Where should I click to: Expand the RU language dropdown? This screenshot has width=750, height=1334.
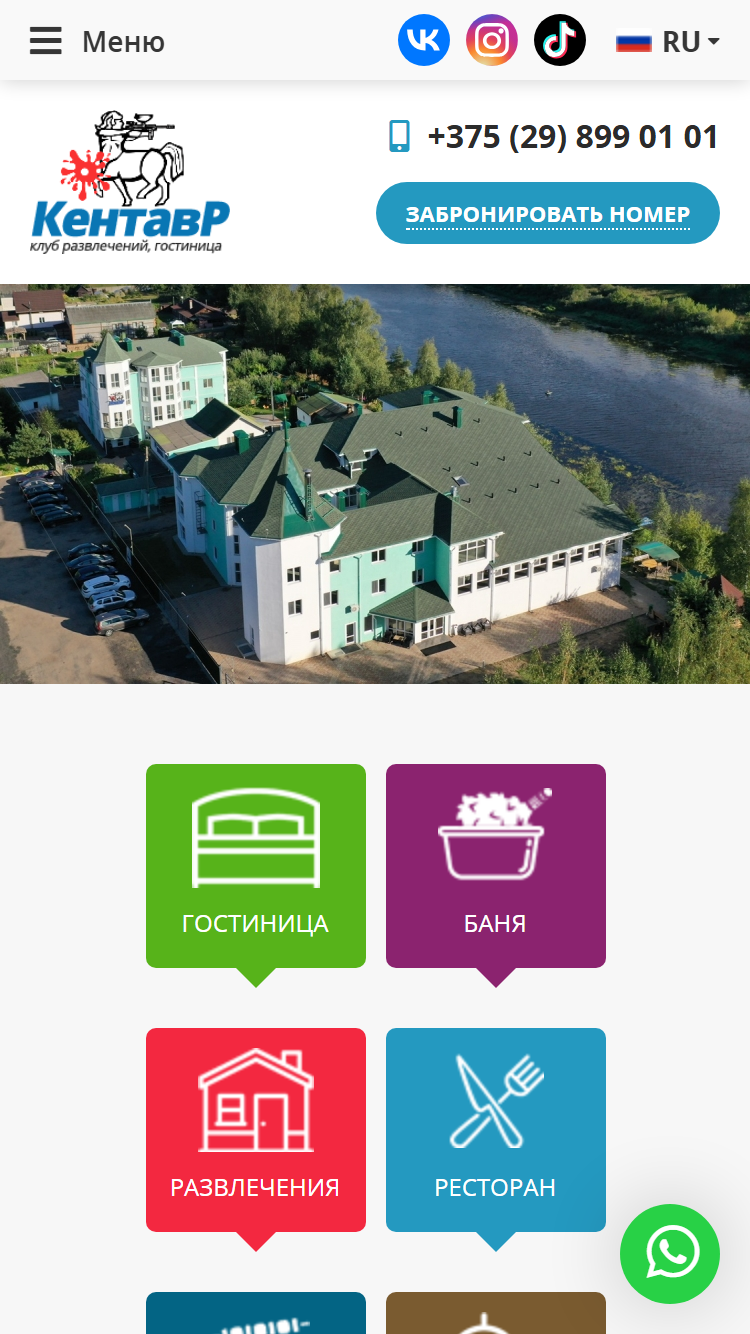click(x=668, y=41)
